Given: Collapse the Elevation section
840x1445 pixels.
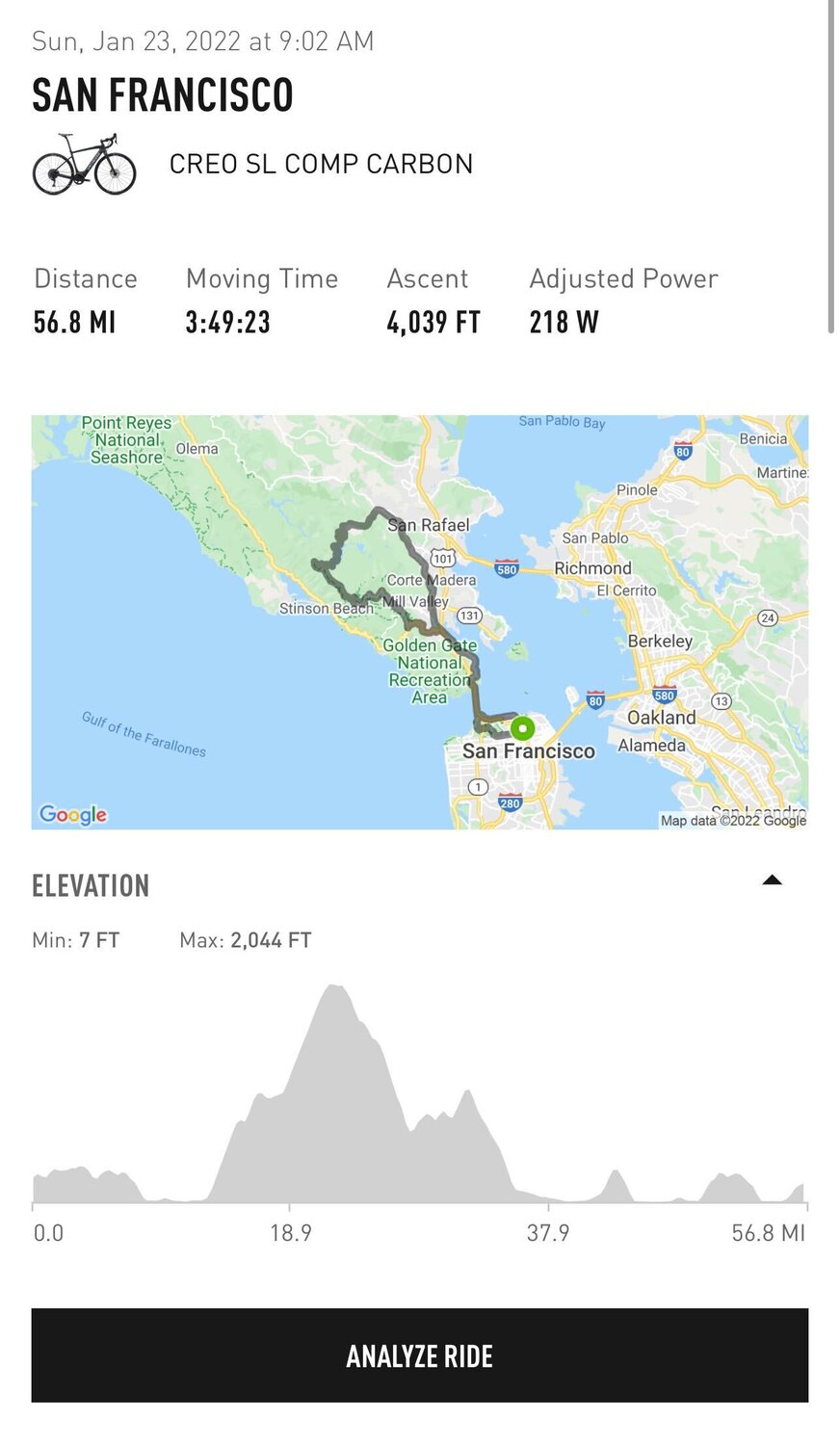Looking at the screenshot, I should click(772, 880).
